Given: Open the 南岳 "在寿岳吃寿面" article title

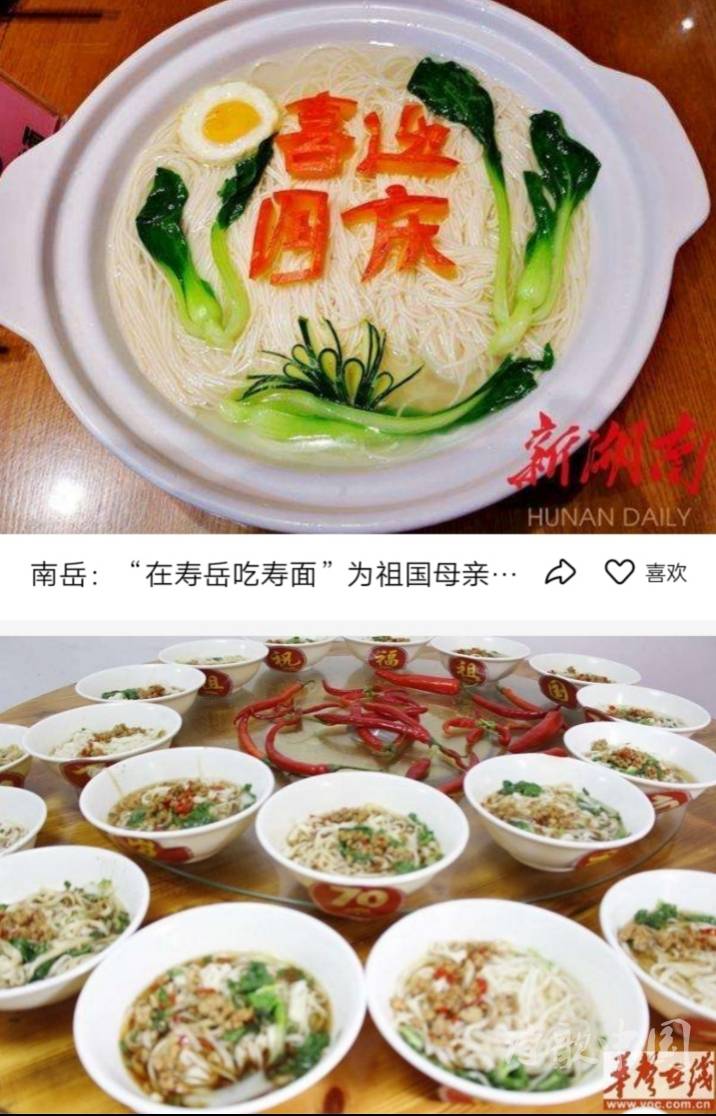Looking at the screenshot, I should (x=275, y=574).
